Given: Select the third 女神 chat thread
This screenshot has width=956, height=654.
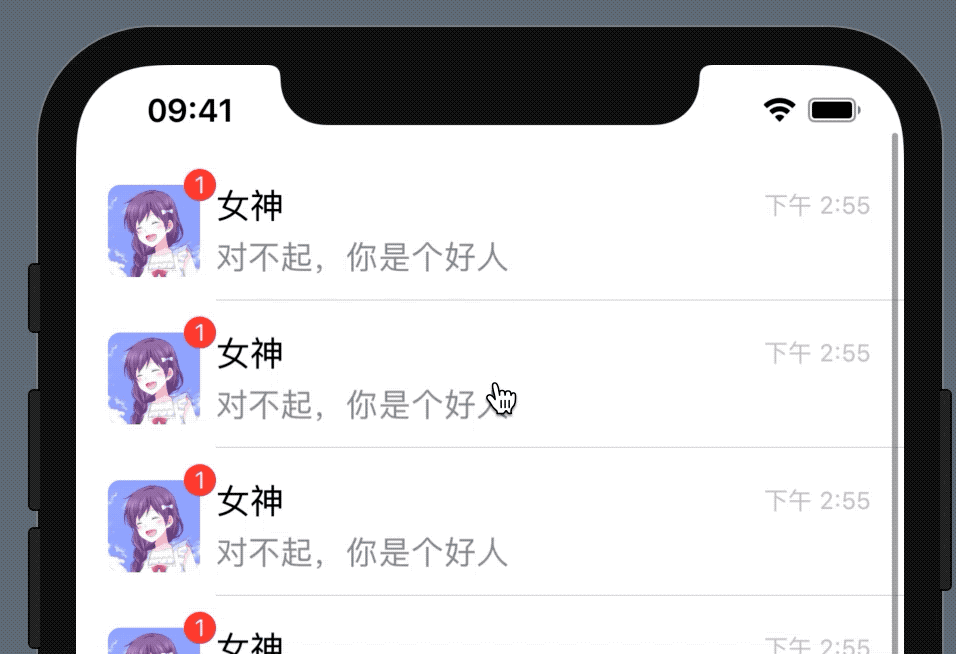Looking at the screenshot, I should click(x=488, y=525).
